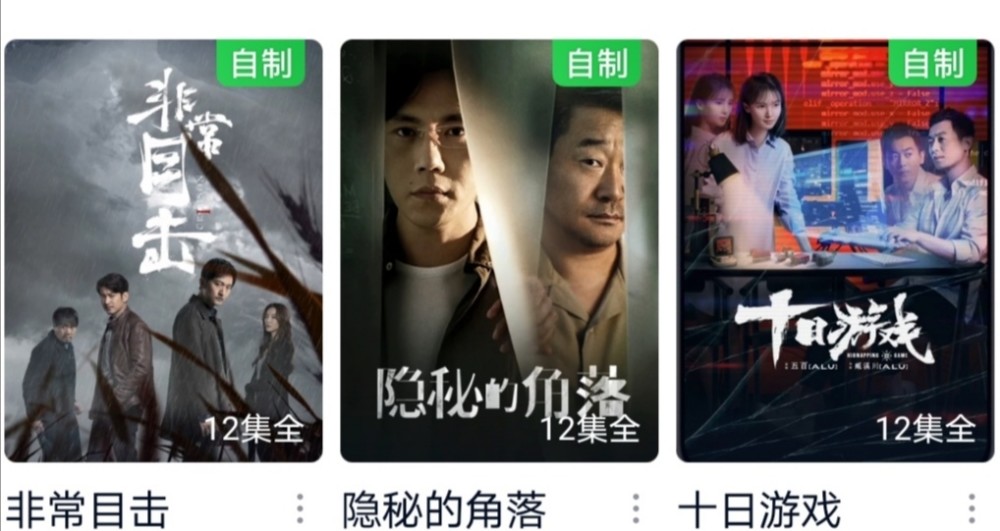The width and height of the screenshot is (1000, 531).
Task: Open more options for 十日游戏
Action: [x=971, y=509]
